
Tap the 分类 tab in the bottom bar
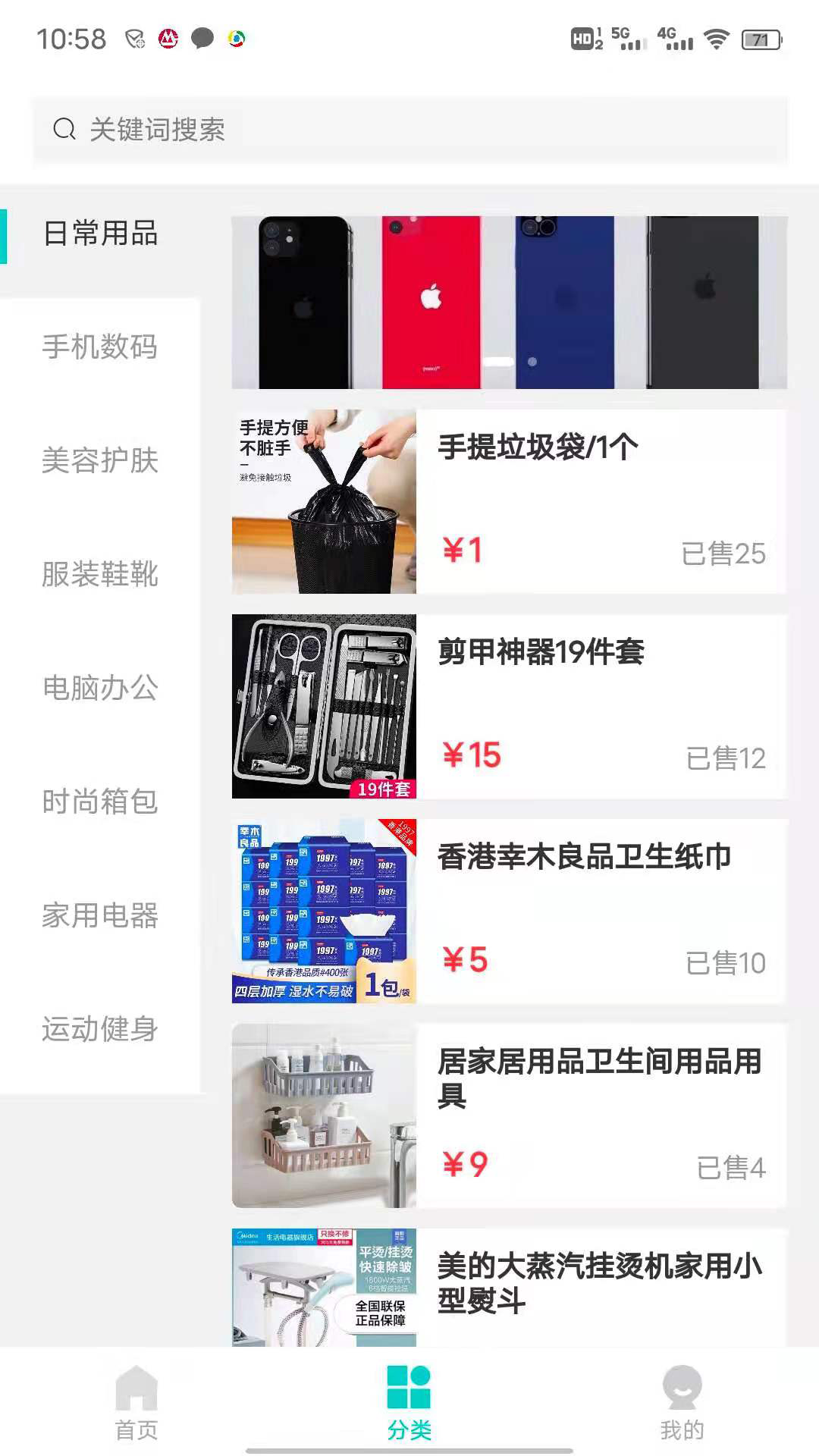[409, 1403]
